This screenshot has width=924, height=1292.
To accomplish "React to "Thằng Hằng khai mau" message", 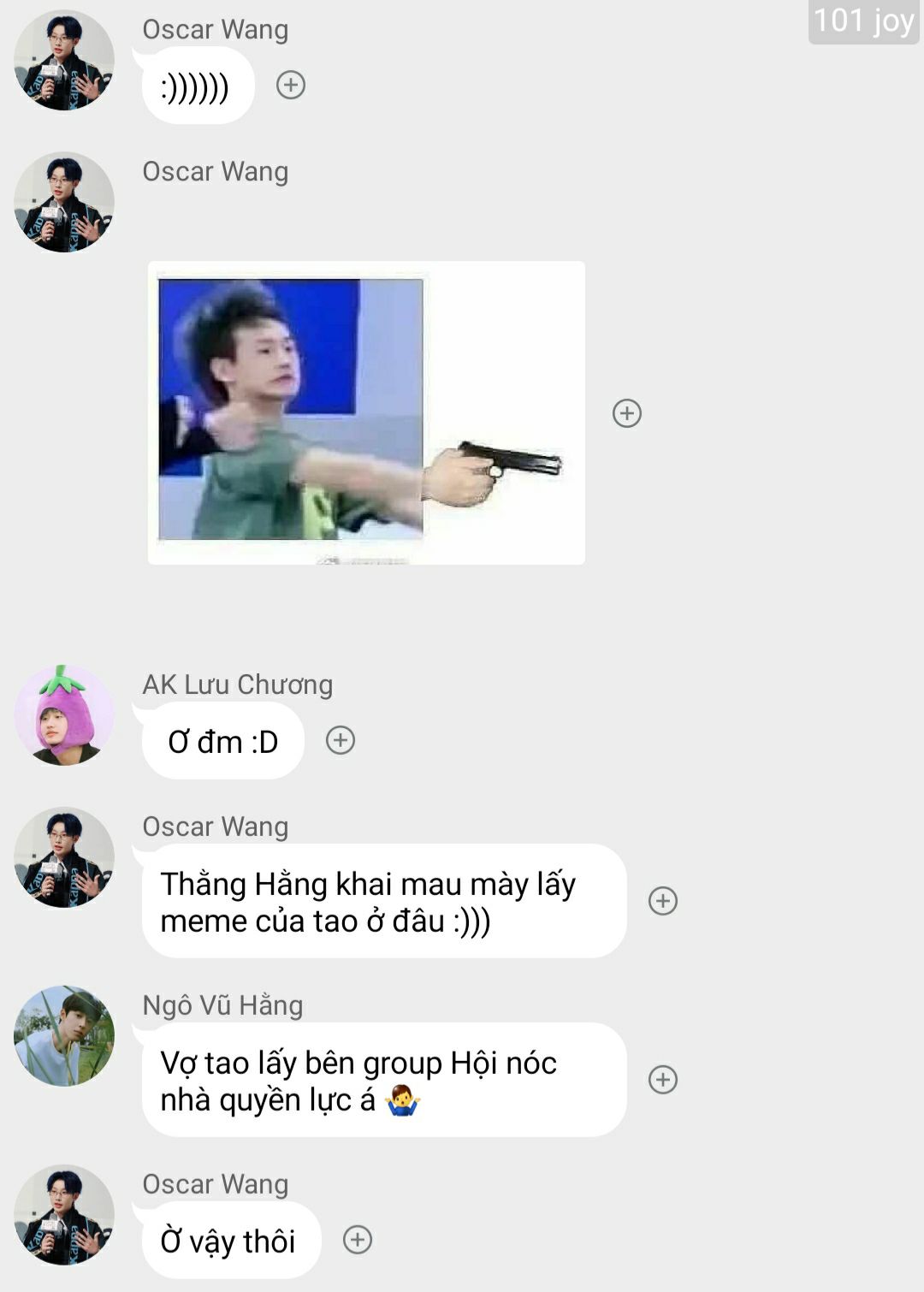I will [x=663, y=900].
